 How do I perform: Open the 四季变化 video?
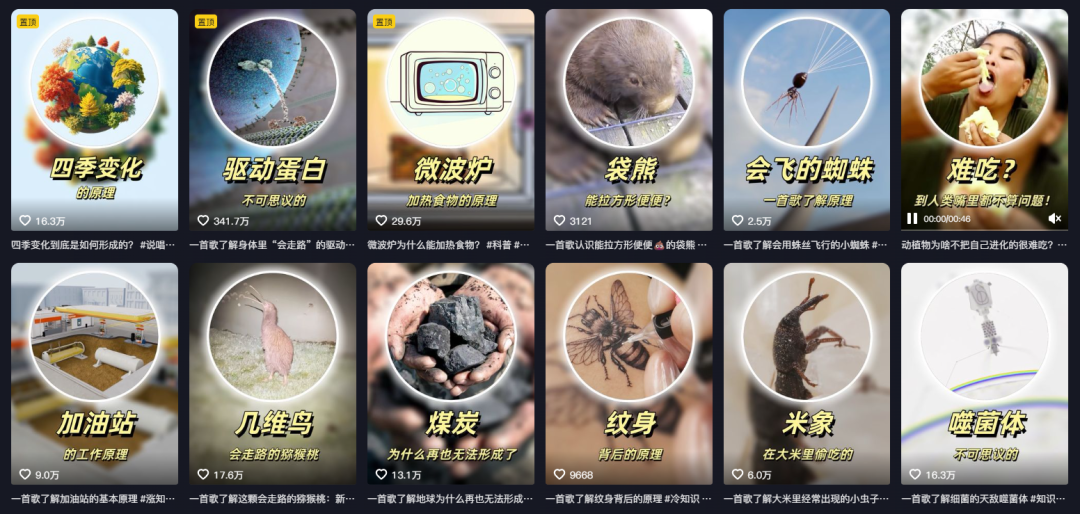coord(95,120)
